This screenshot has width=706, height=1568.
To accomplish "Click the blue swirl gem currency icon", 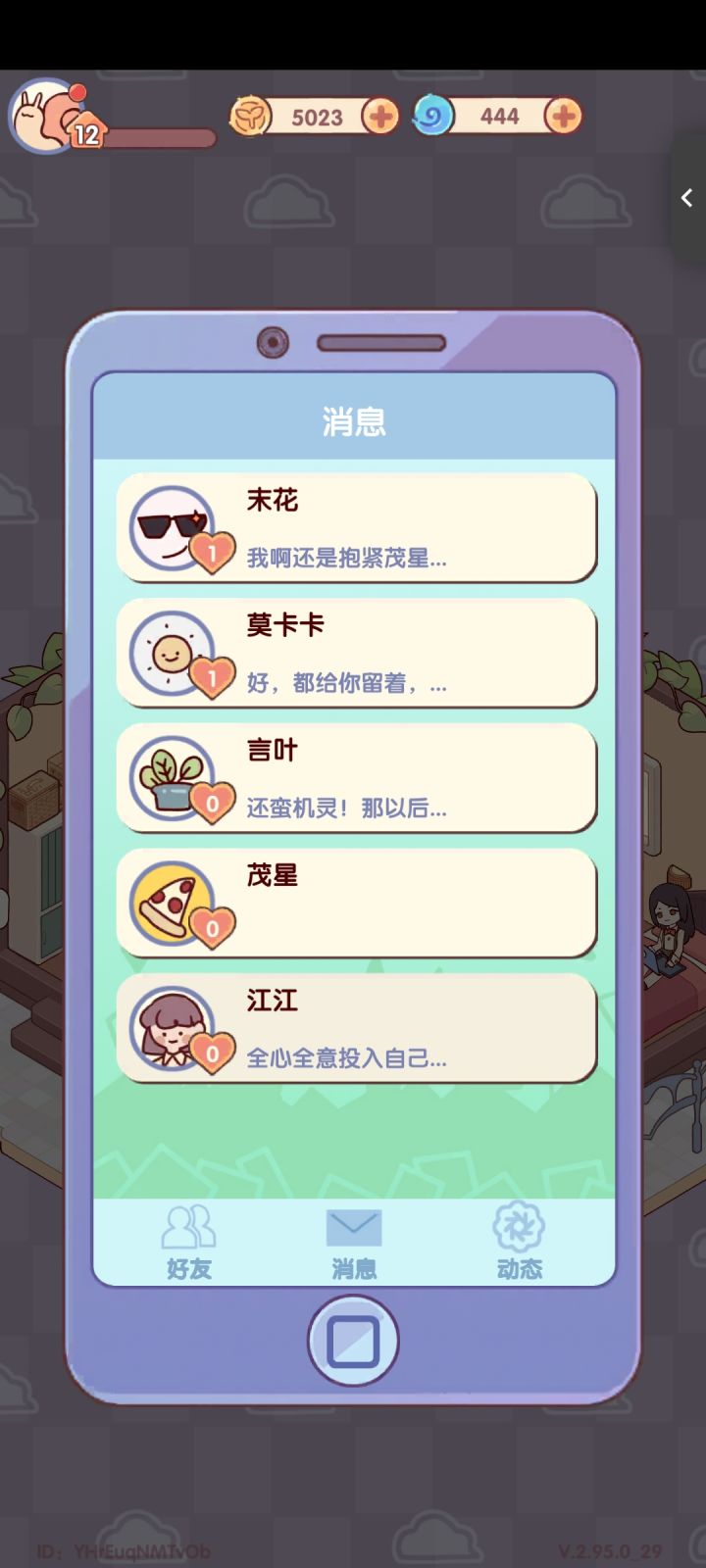I will click(x=432, y=116).
